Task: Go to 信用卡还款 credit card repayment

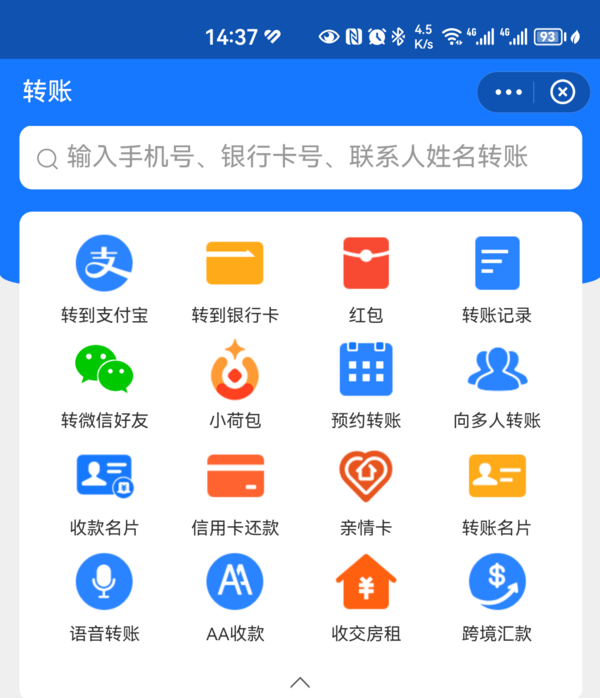Action: (x=235, y=493)
